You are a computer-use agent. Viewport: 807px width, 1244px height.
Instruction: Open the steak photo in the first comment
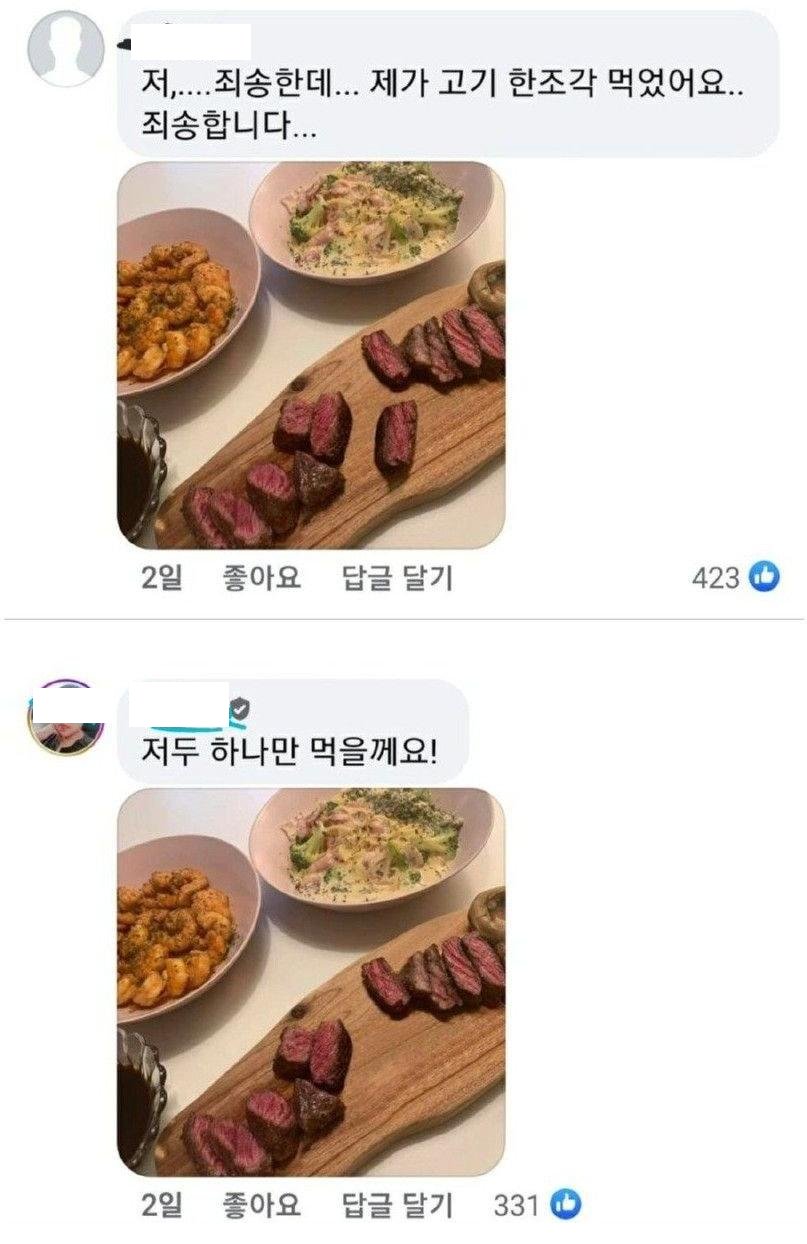click(310, 358)
